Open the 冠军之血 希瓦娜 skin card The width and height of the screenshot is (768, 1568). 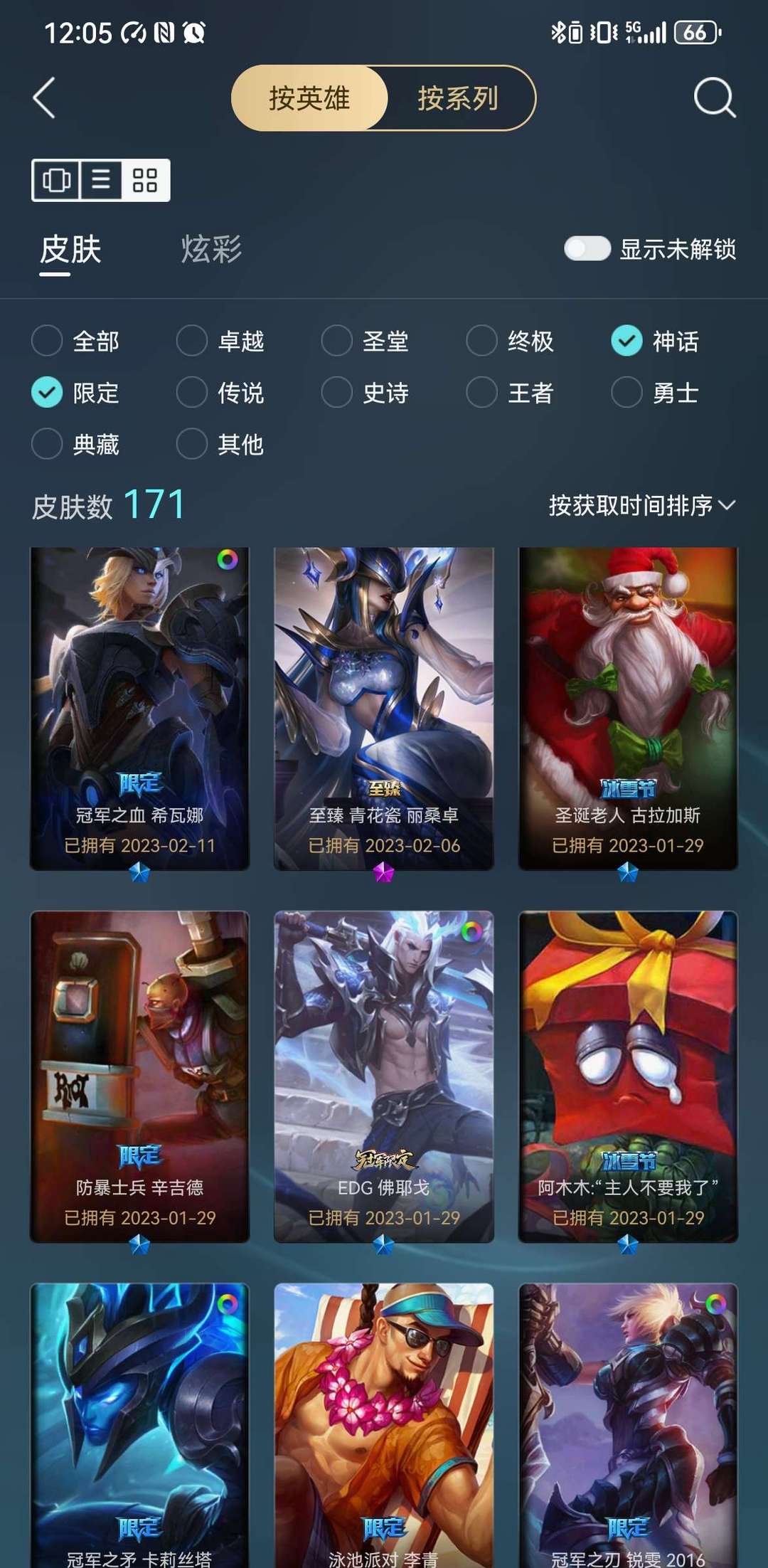tap(139, 708)
